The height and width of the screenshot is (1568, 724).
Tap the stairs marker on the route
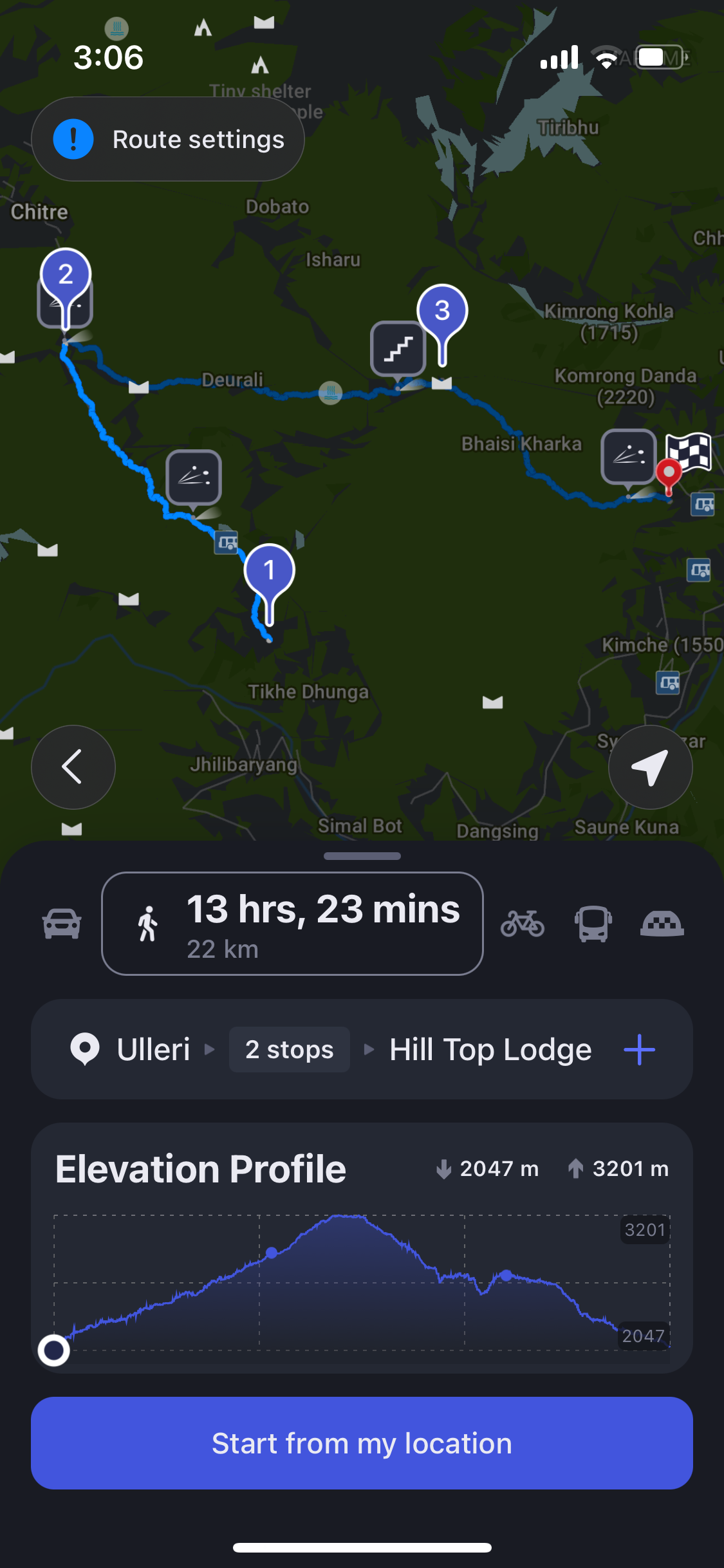pos(398,348)
